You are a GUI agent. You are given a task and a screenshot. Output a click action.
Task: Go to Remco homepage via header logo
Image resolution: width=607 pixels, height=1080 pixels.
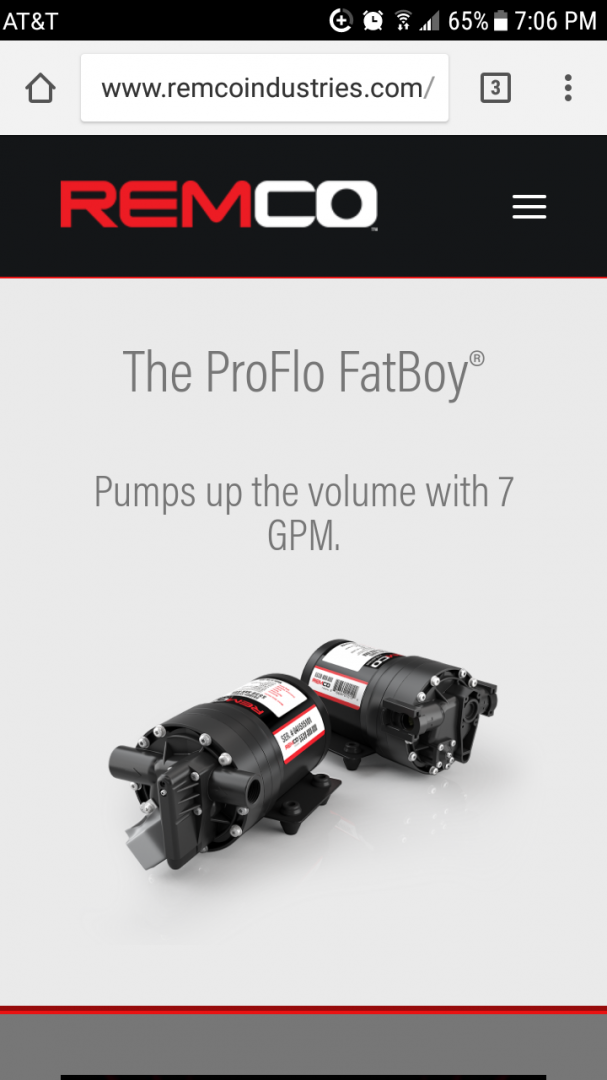point(218,205)
